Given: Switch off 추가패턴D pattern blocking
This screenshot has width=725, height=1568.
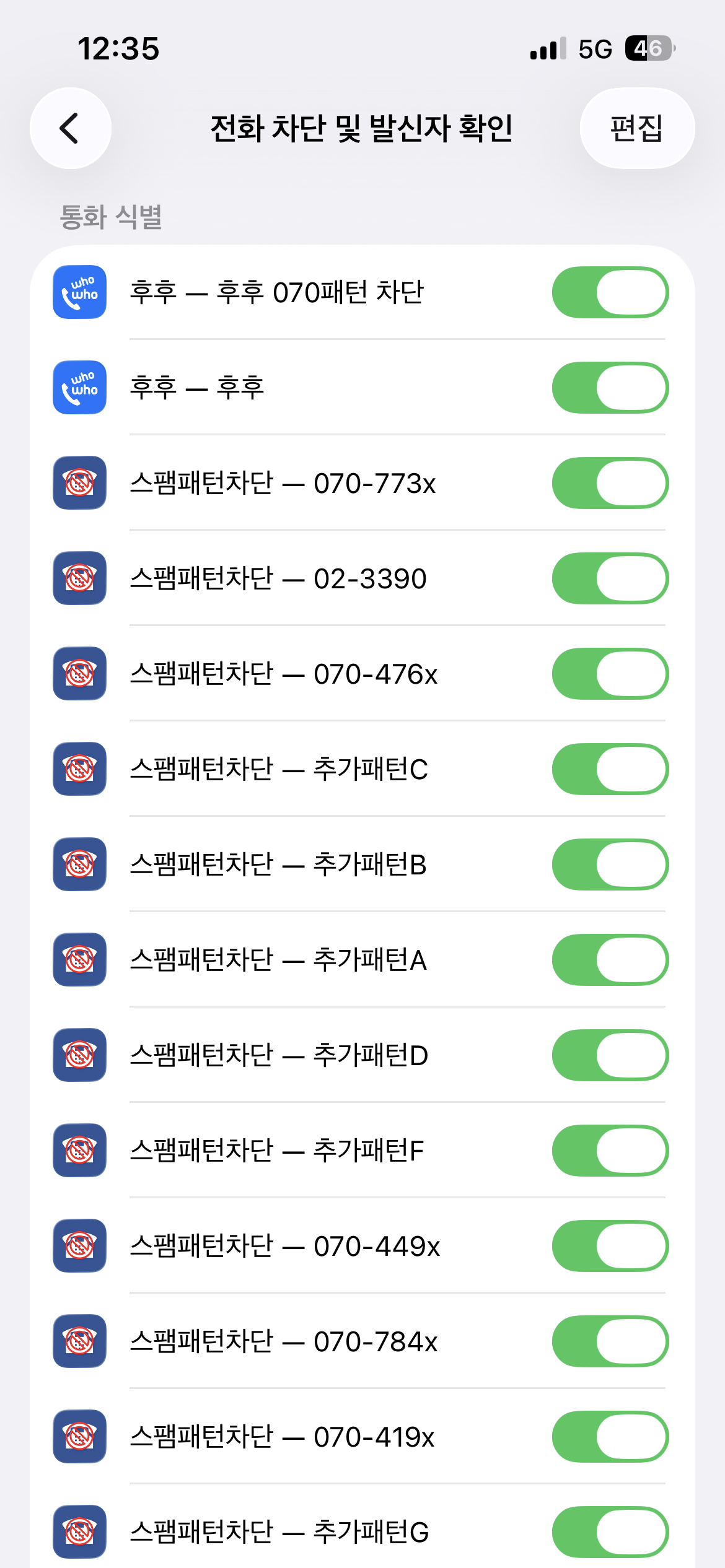Looking at the screenshot, I should click(610, 1055).
